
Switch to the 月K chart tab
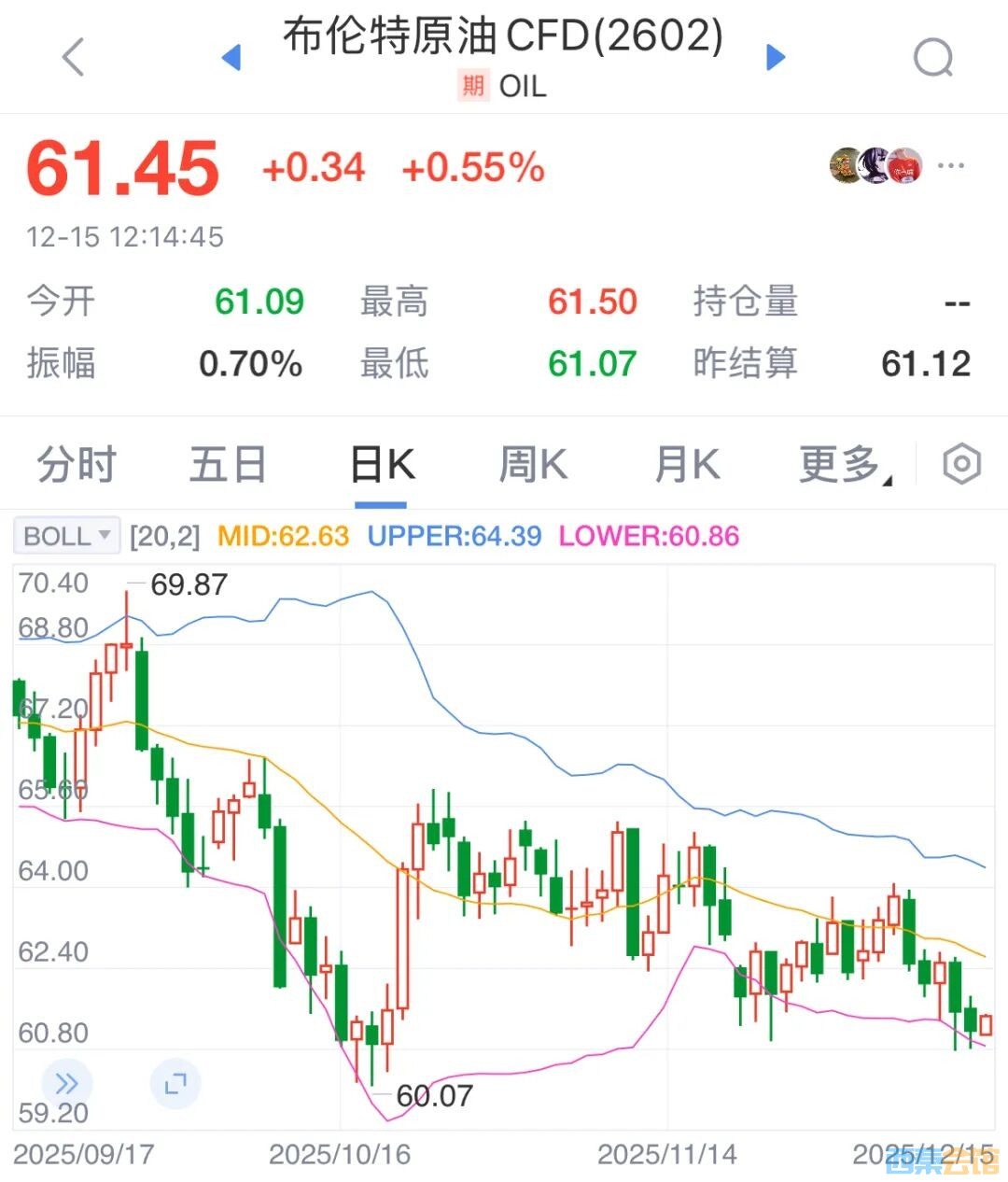(686, 465)
